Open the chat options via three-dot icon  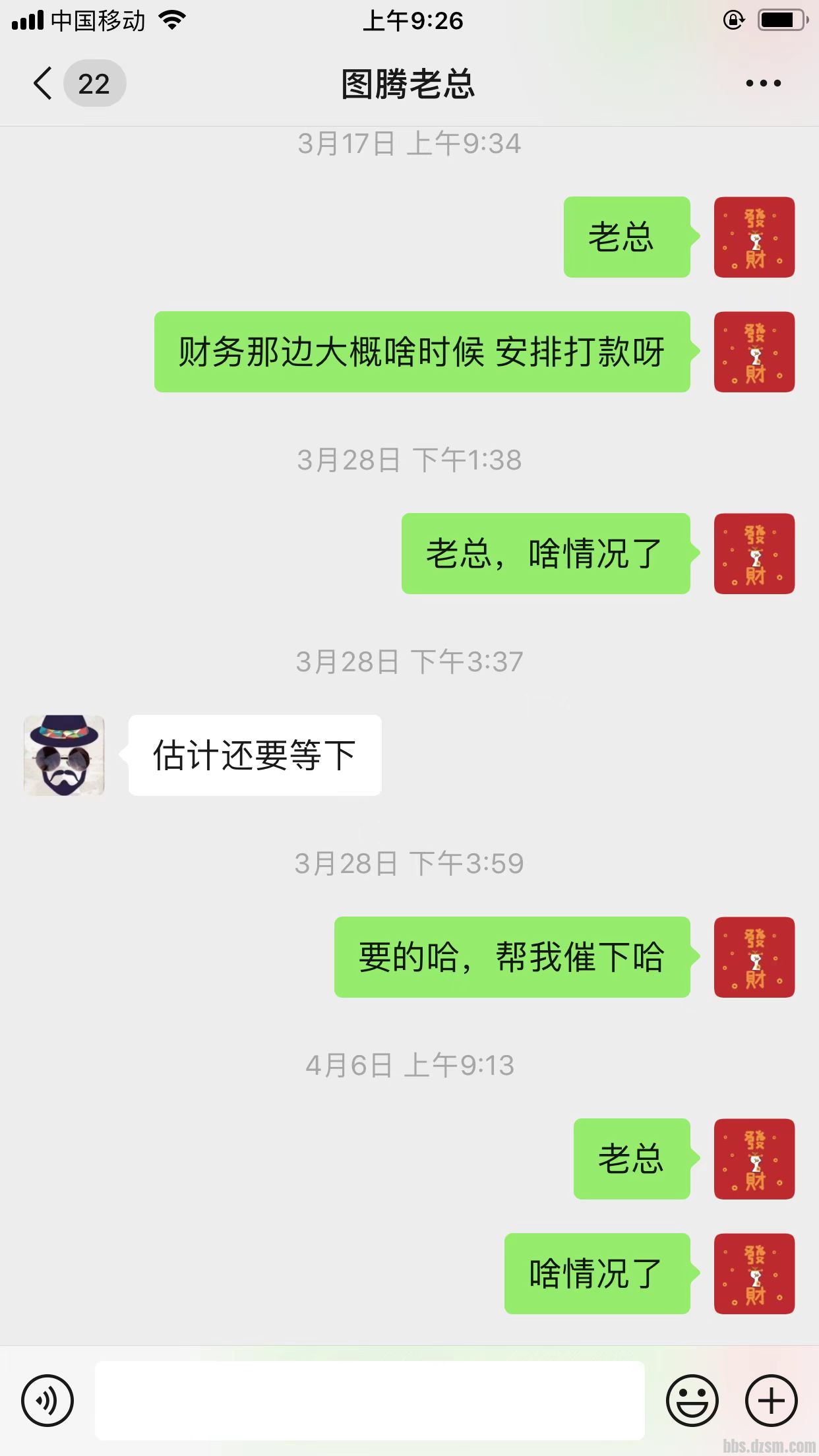click(x=762, y=82)
